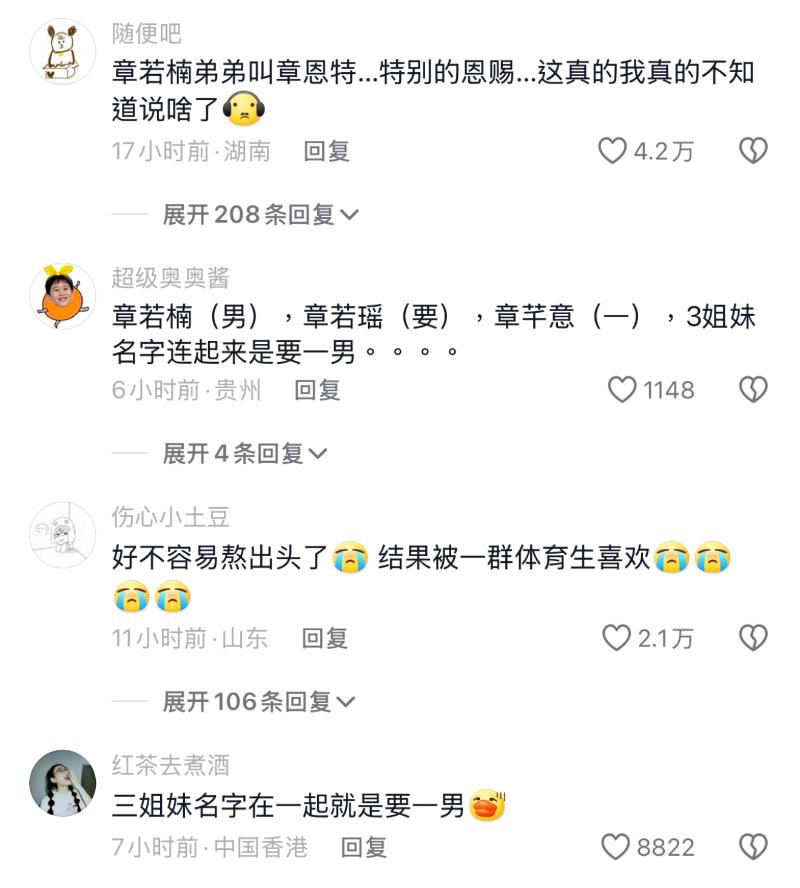Like 超级奥奥酱's comment
The height and width of the screenshot is (888, 800).
[622, 389]
